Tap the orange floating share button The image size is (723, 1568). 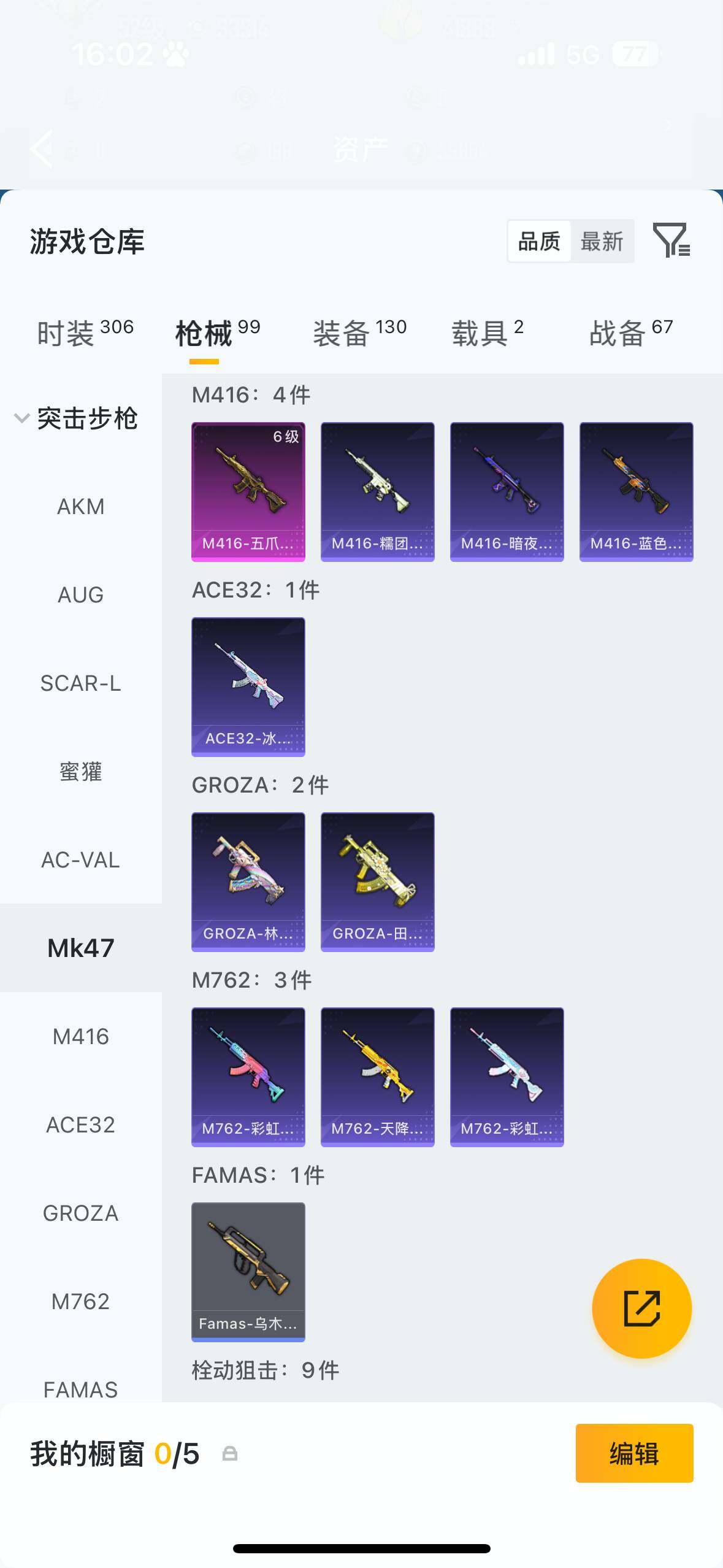tap(641, 1309)
